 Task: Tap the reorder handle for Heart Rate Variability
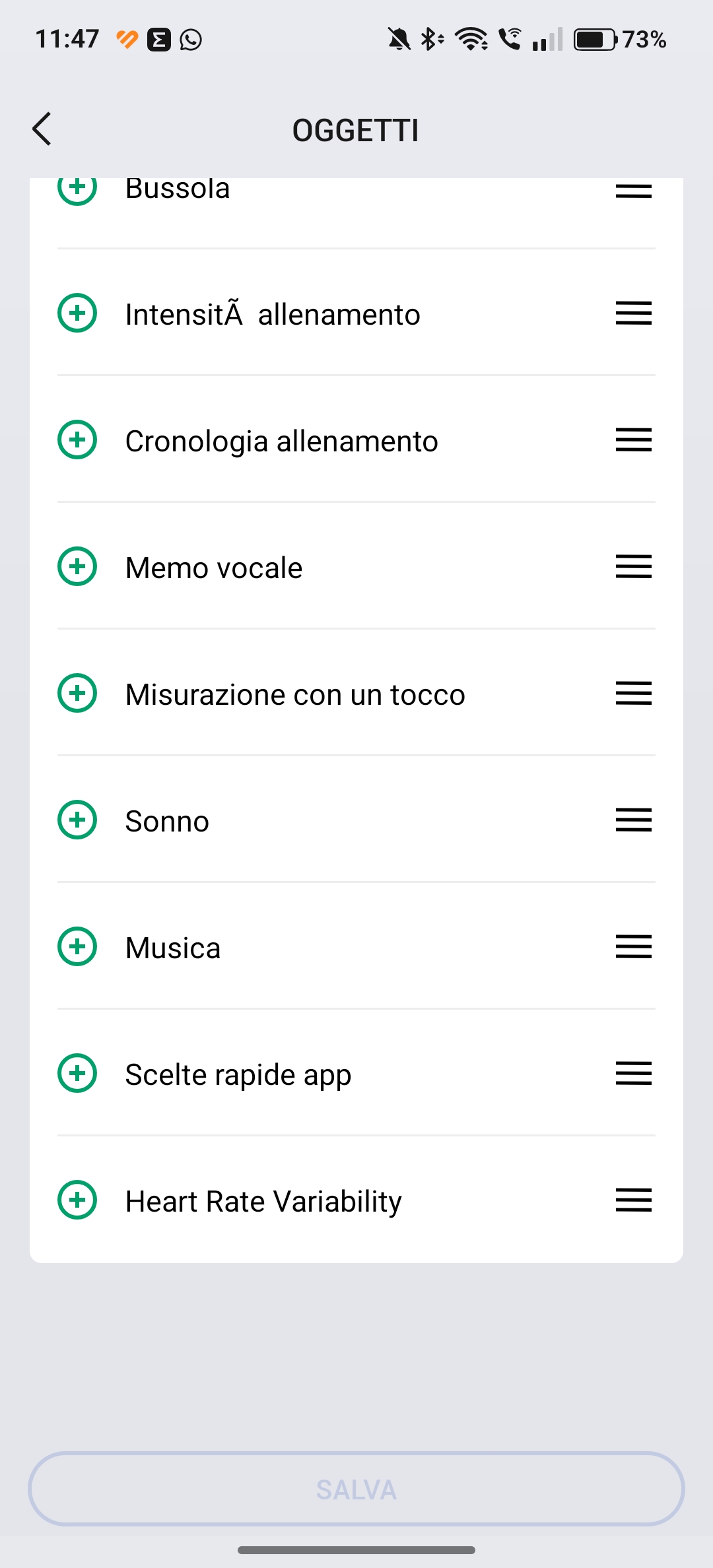click(x=634, y=1200)
